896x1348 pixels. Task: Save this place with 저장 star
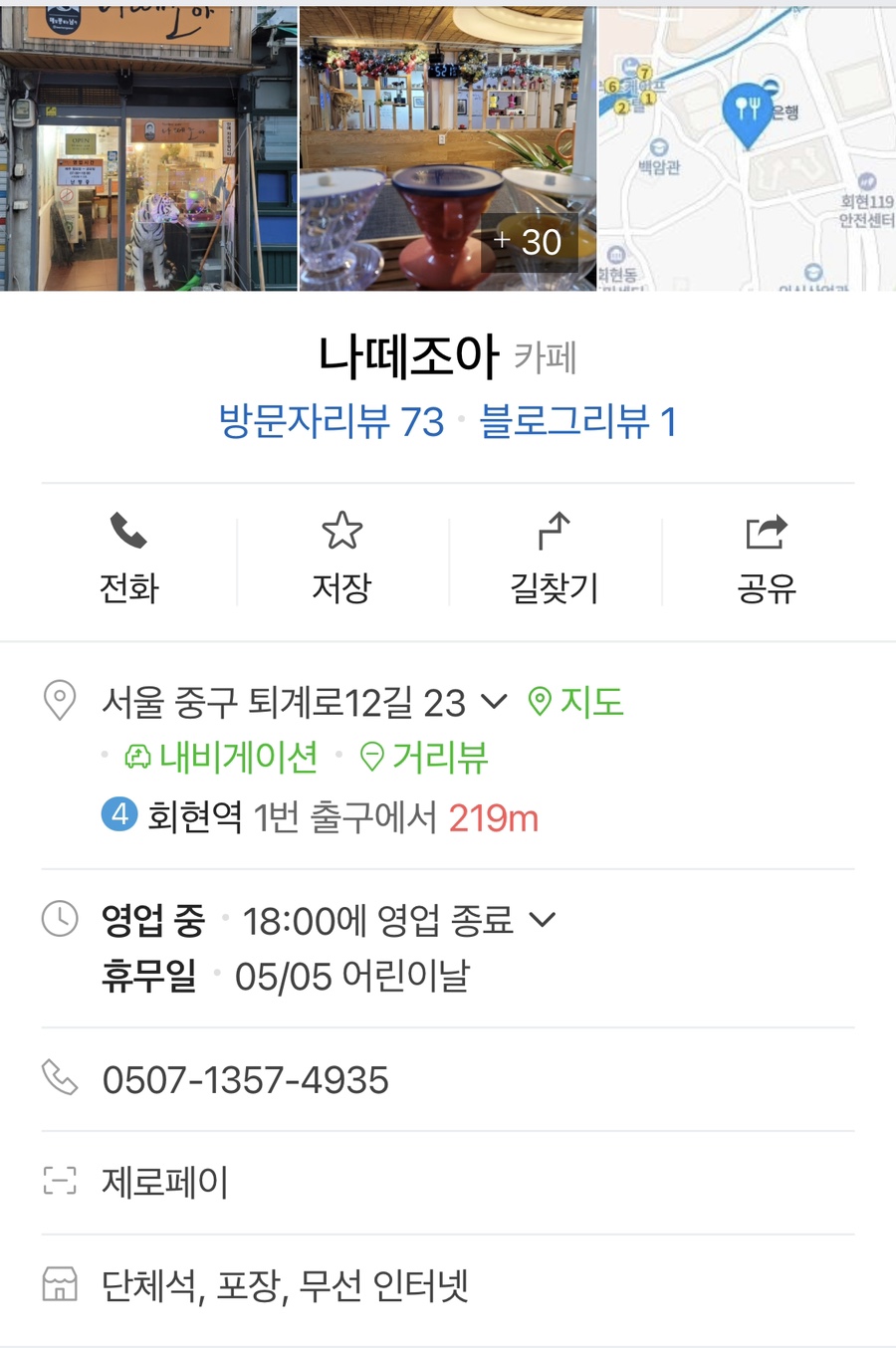coord(341,560)
